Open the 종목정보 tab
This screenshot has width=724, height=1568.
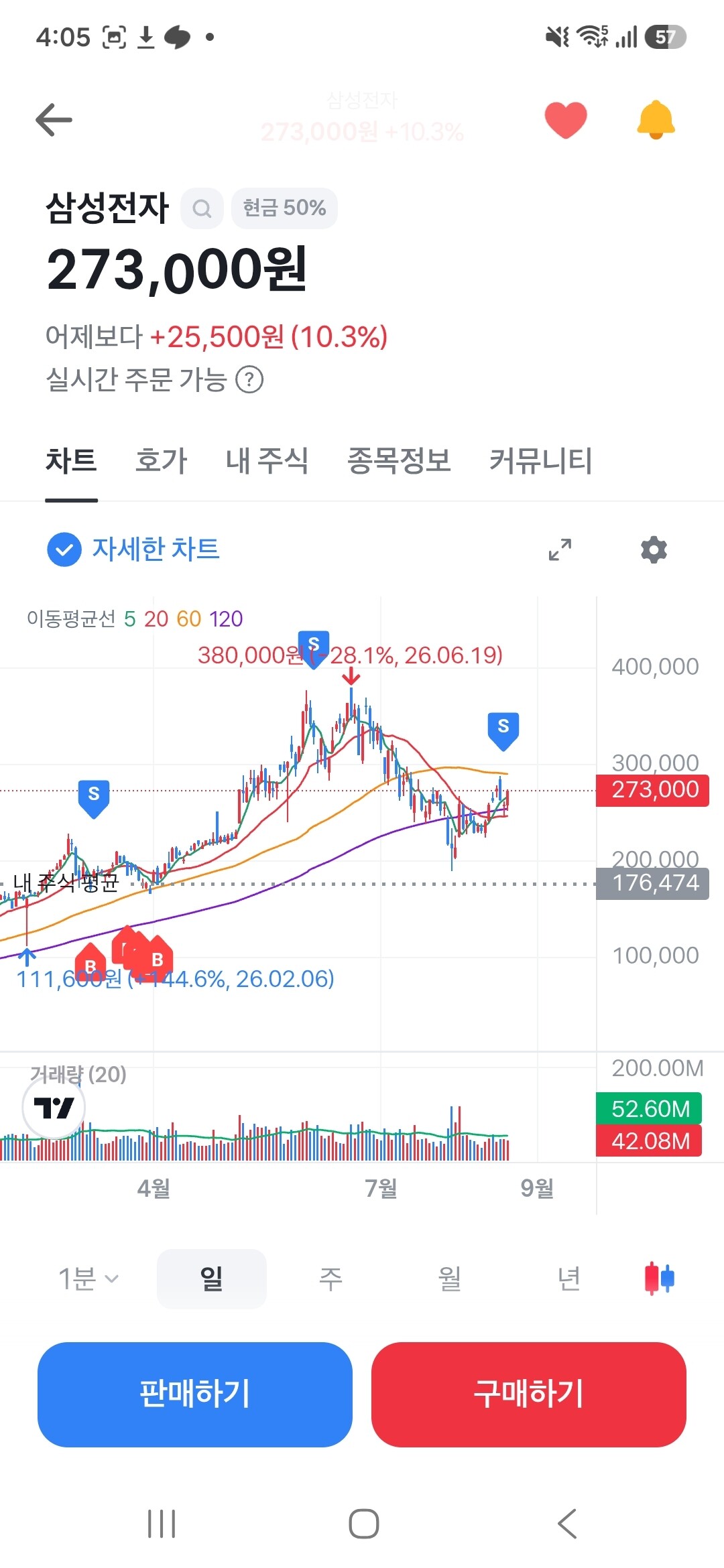[x=399, y=461]
